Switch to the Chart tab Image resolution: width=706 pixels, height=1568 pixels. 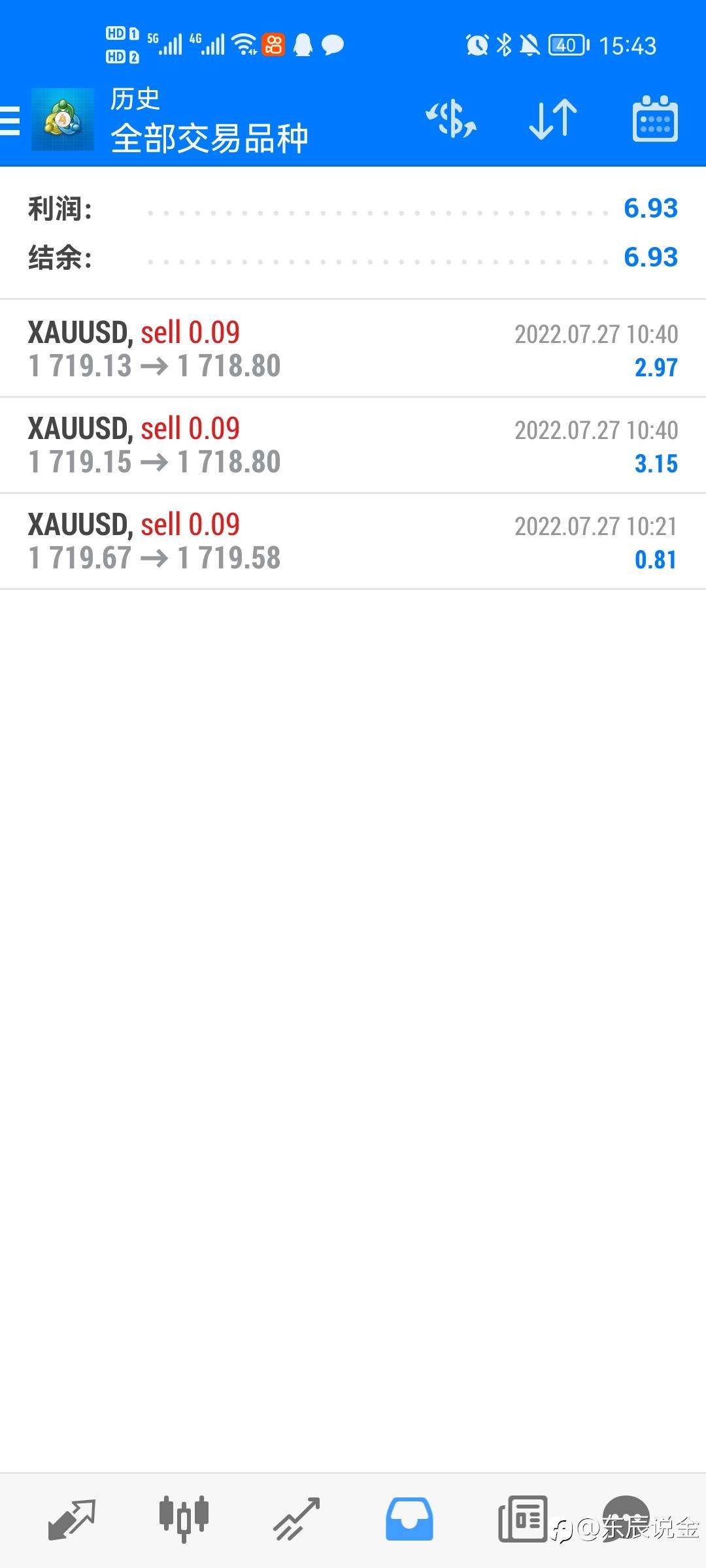point(184,1519)
